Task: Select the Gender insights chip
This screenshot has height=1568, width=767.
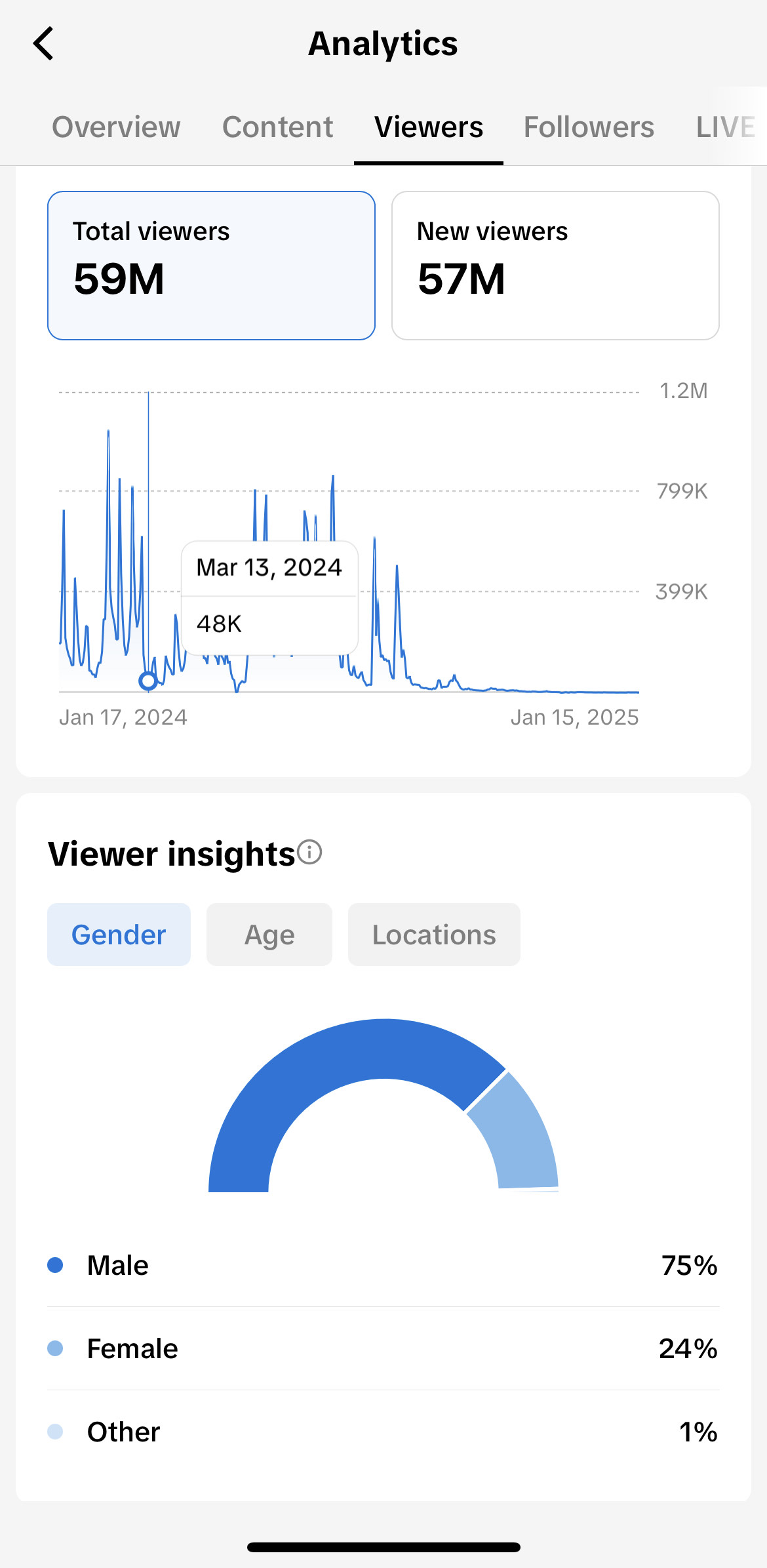Action: point(119,935)
